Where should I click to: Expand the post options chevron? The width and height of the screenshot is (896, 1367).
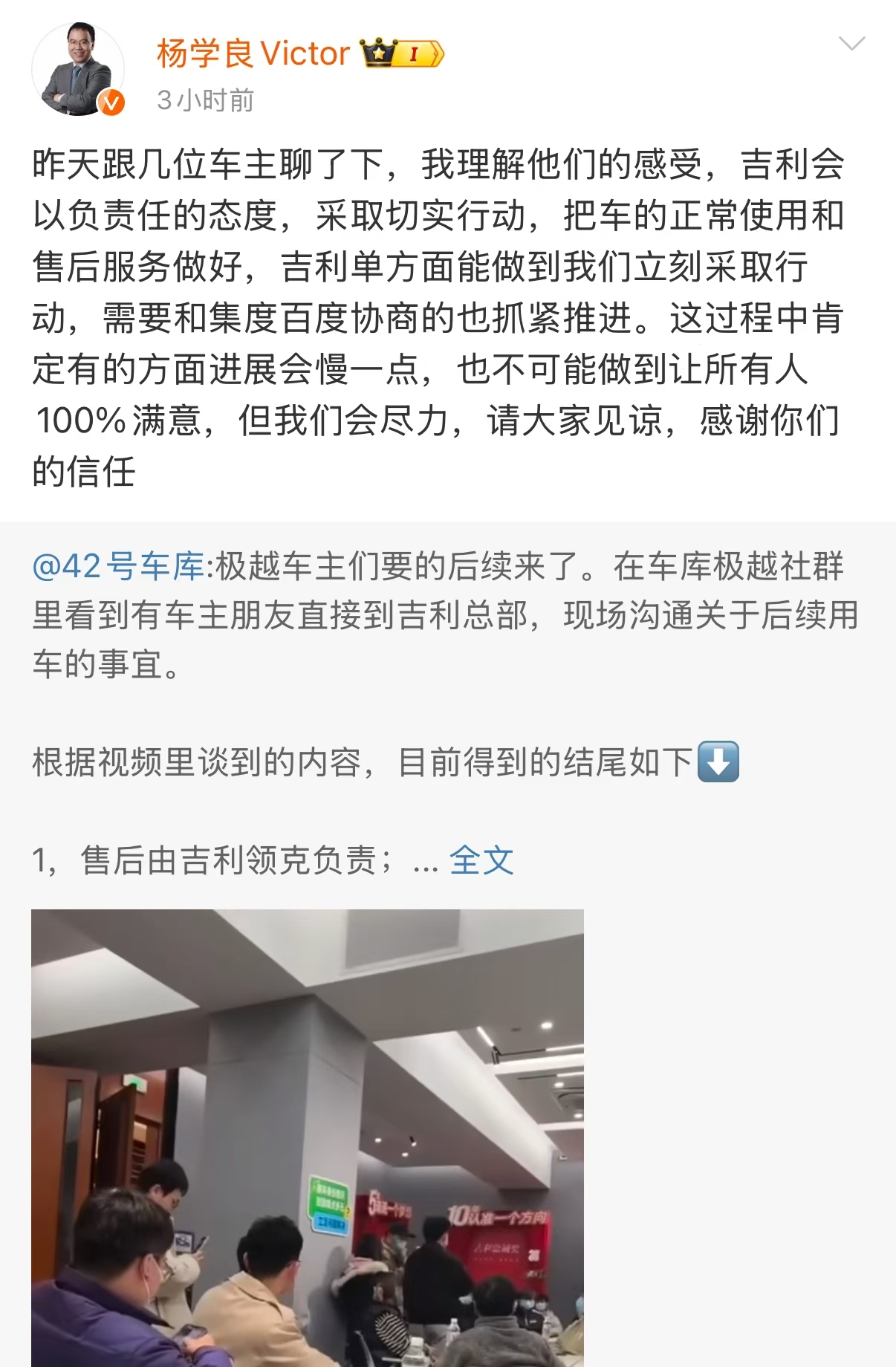(x=851, y=44)
